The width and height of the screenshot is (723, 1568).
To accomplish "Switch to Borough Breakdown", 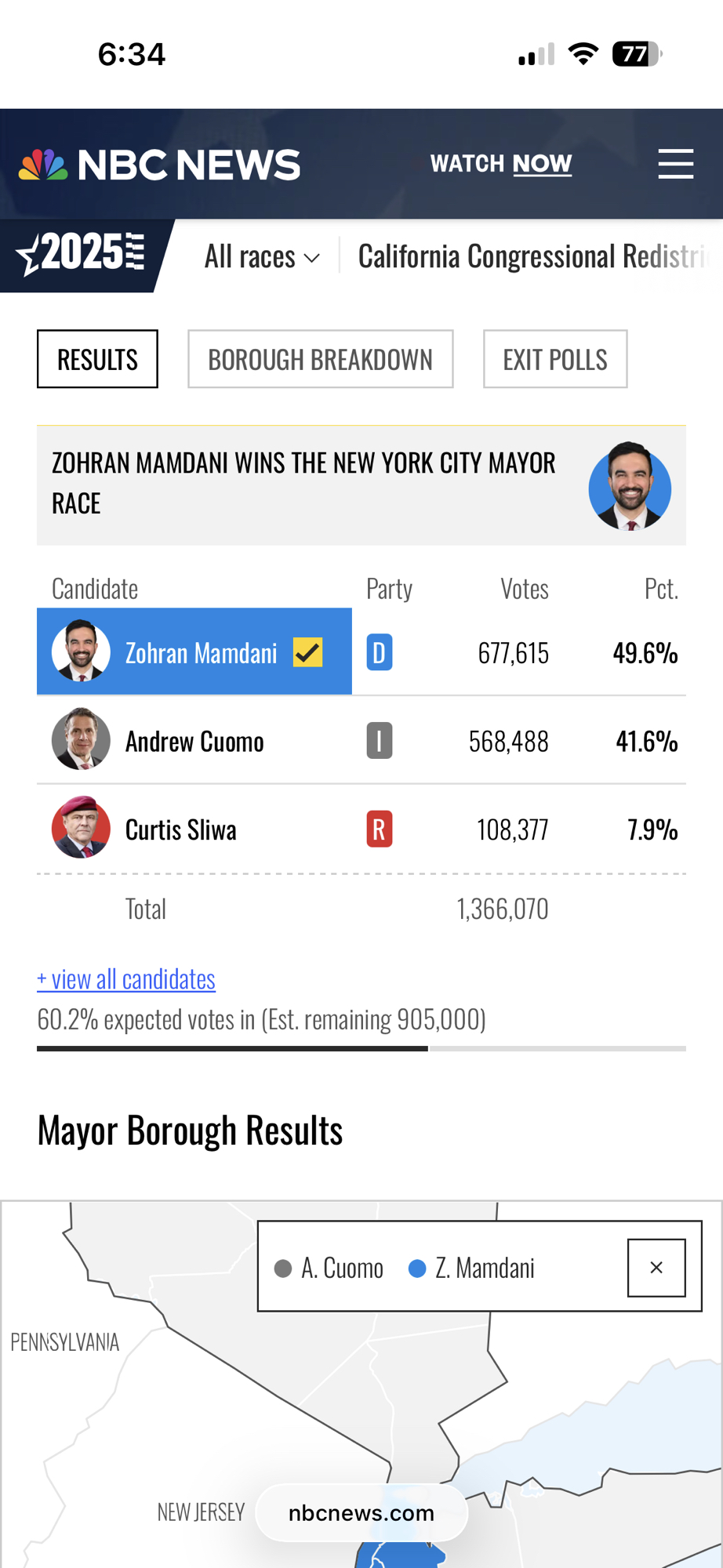I will point(320,359).
